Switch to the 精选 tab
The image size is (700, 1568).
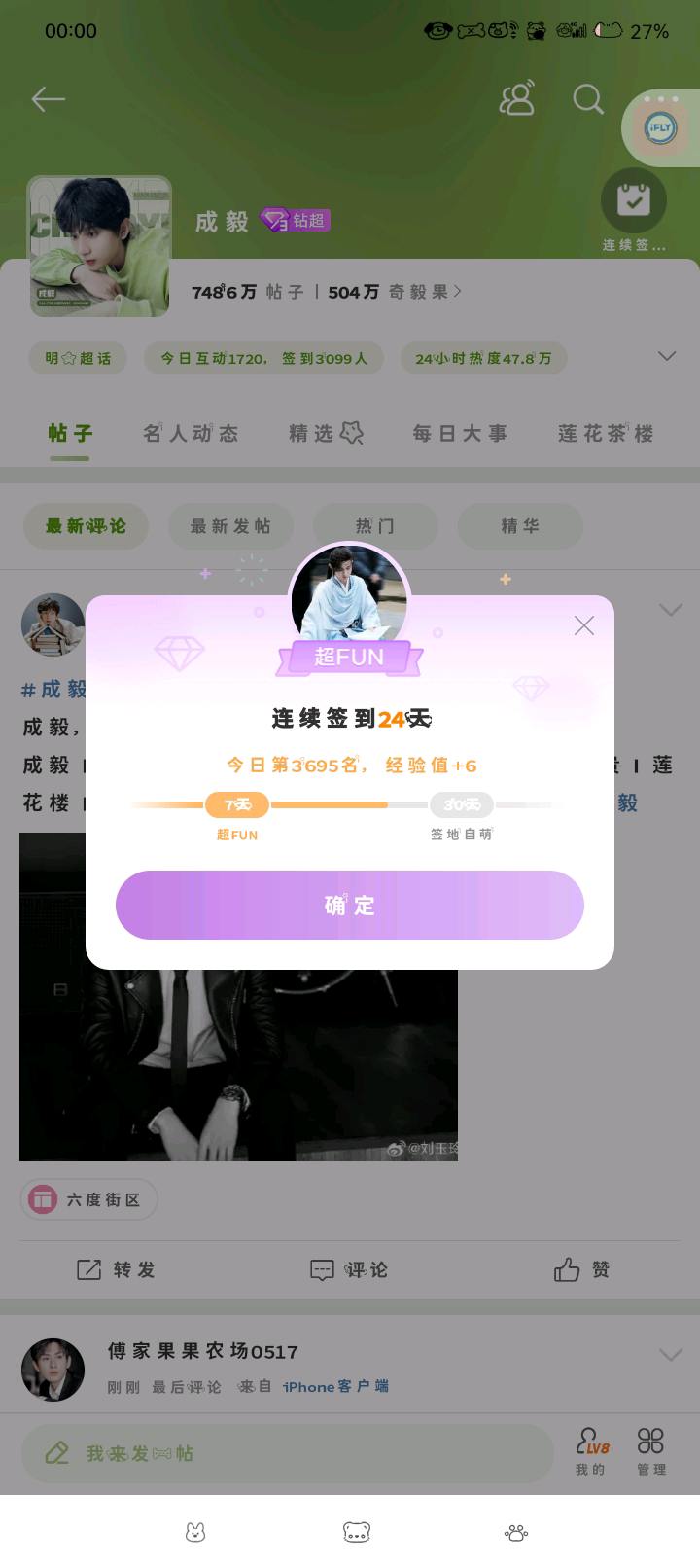326,433
